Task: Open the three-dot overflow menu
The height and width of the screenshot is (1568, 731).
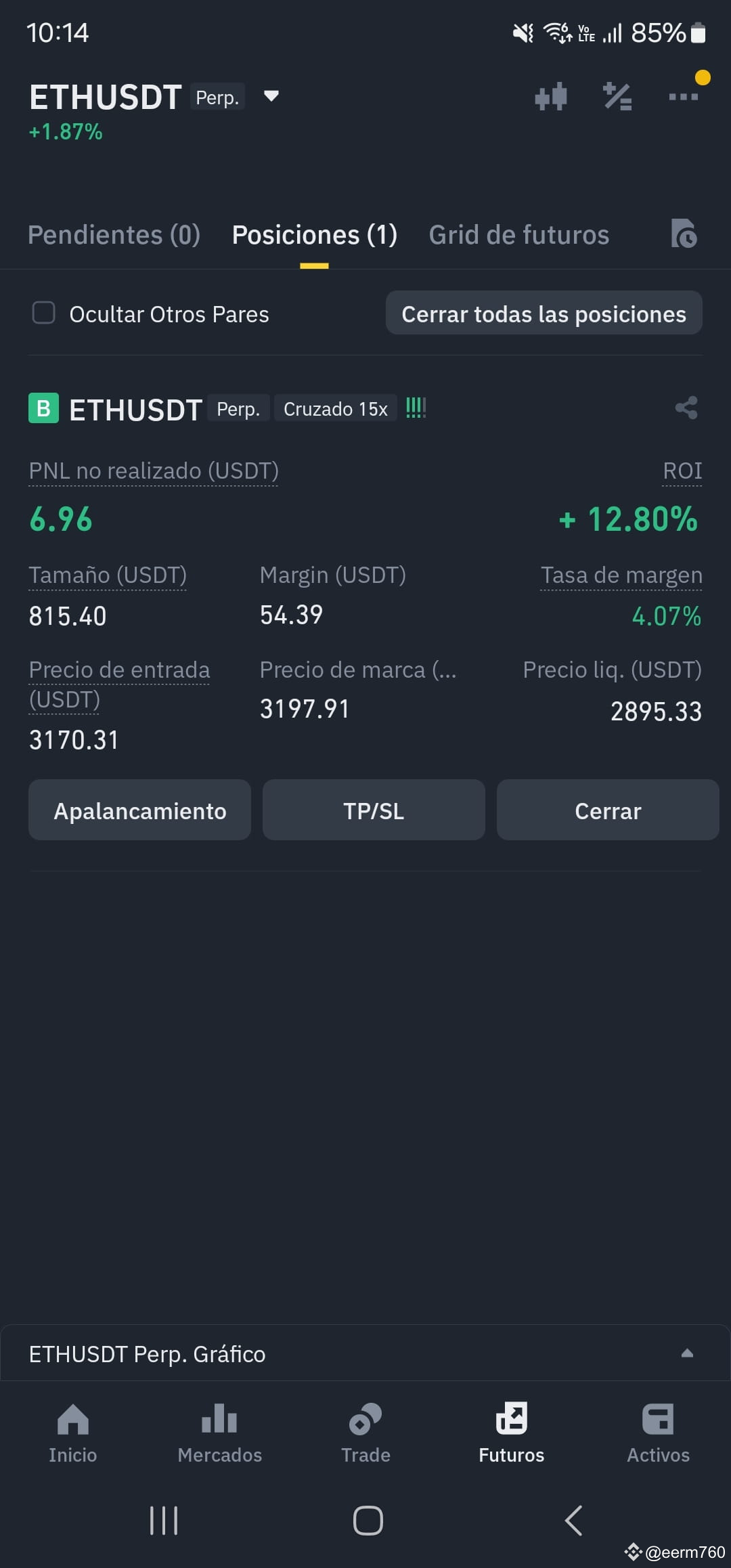Action: 684,97
